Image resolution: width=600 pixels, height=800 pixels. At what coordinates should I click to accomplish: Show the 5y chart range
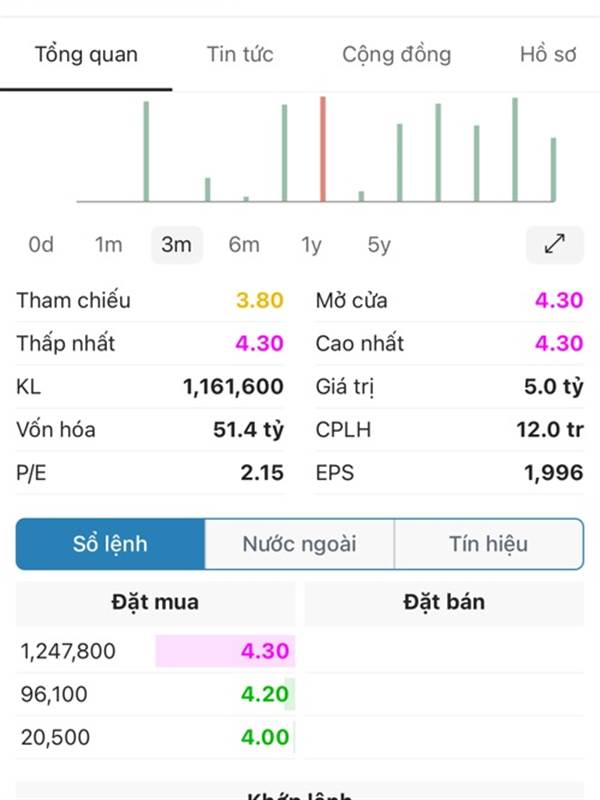[x=379, y=245]
